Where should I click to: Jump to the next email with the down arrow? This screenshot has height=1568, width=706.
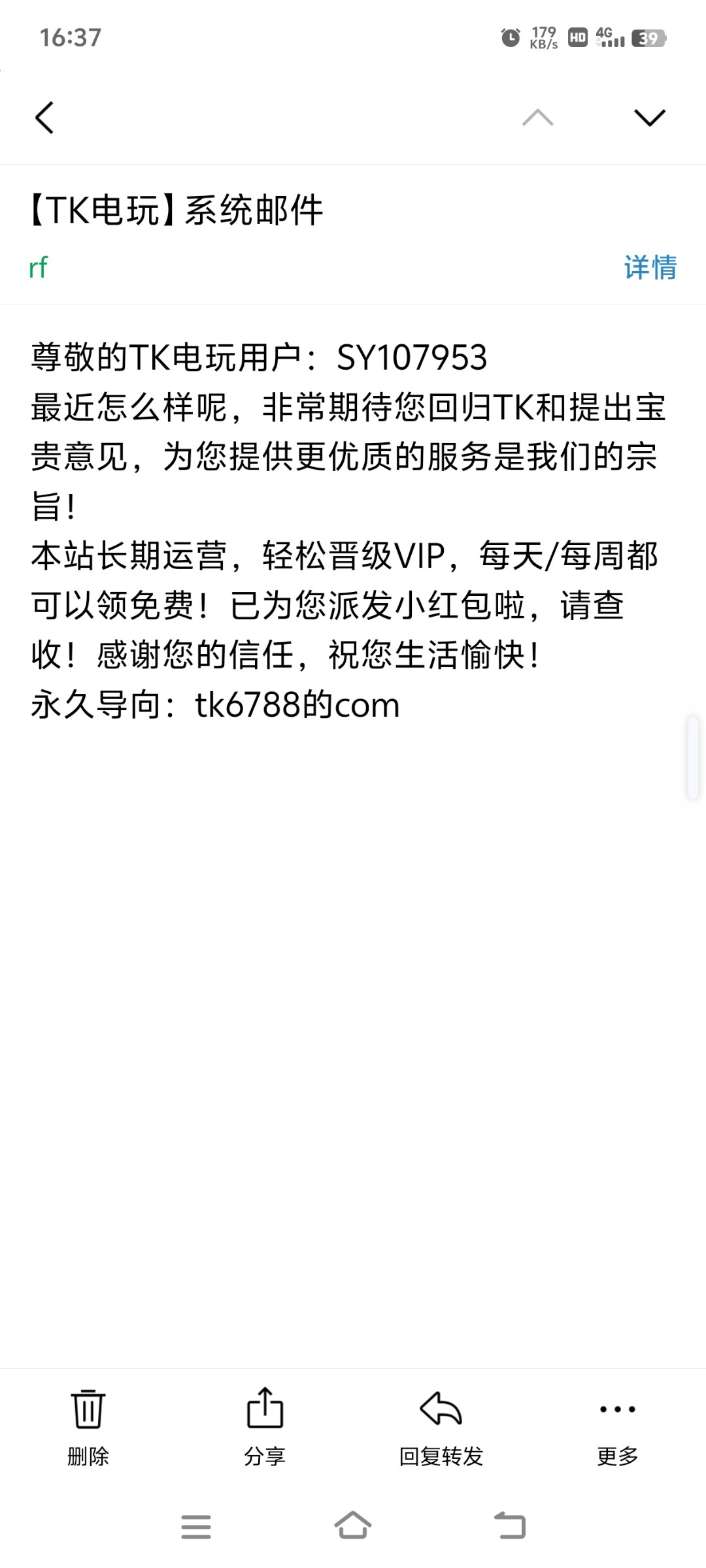(649, 118)
